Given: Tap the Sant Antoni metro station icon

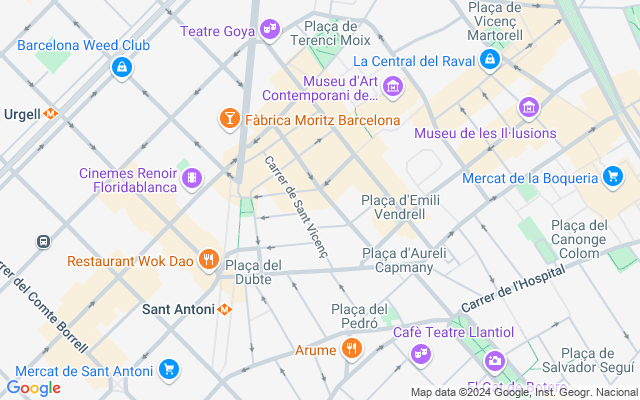Looking at the screenshot, I should tap(225, 309).
